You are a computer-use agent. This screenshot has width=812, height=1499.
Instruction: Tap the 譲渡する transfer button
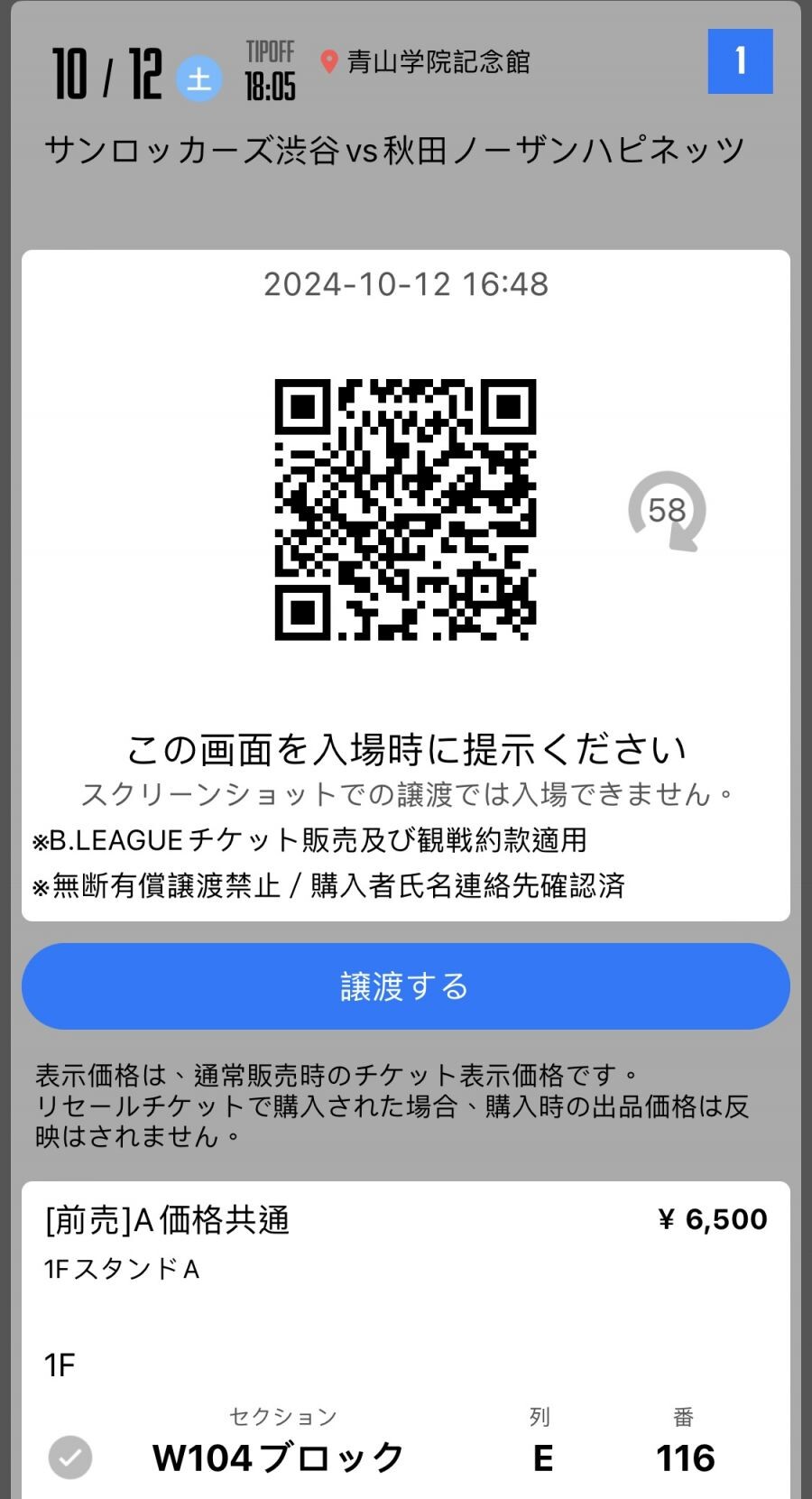pos(405,986)
